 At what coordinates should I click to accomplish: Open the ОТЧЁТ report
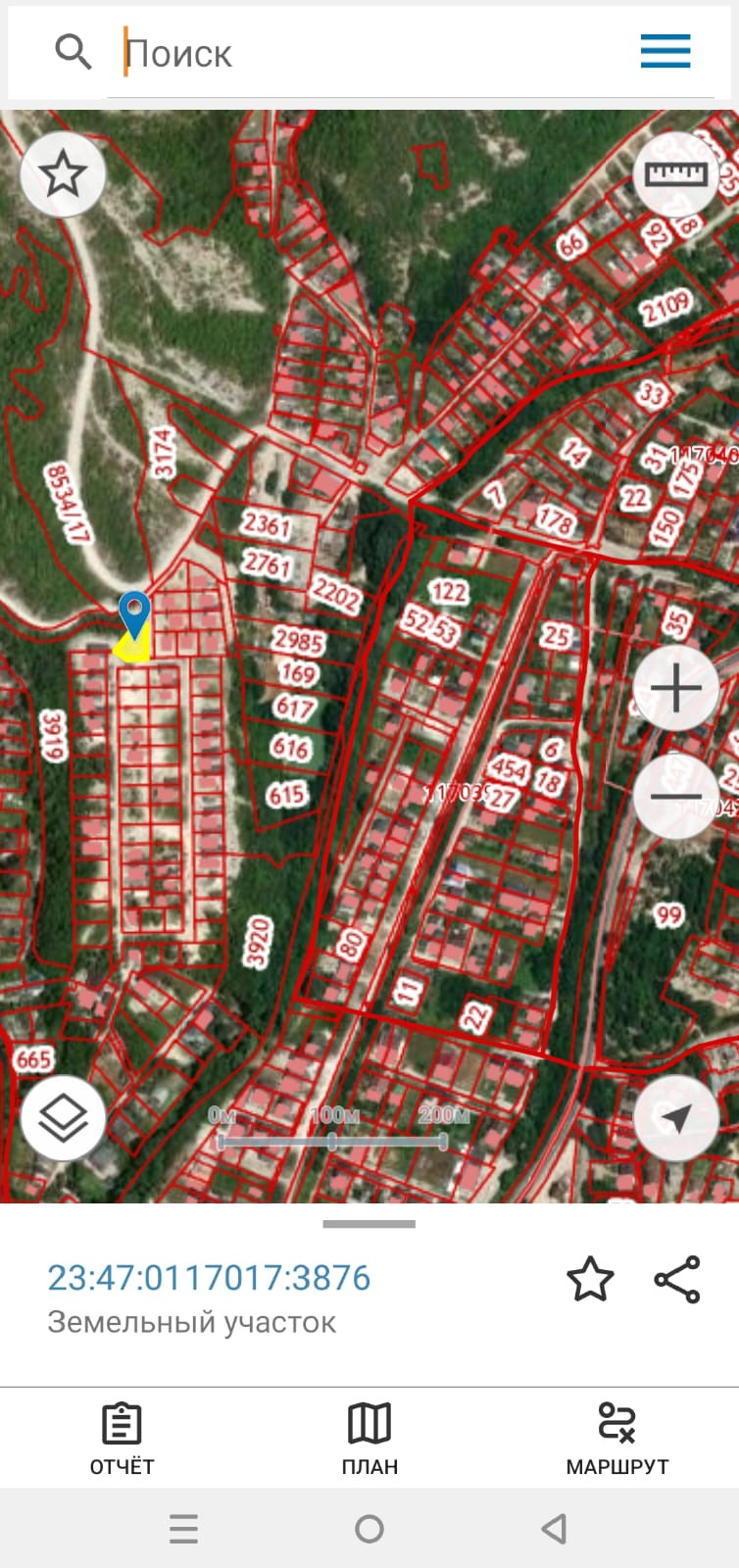(x=123, y=1439)
